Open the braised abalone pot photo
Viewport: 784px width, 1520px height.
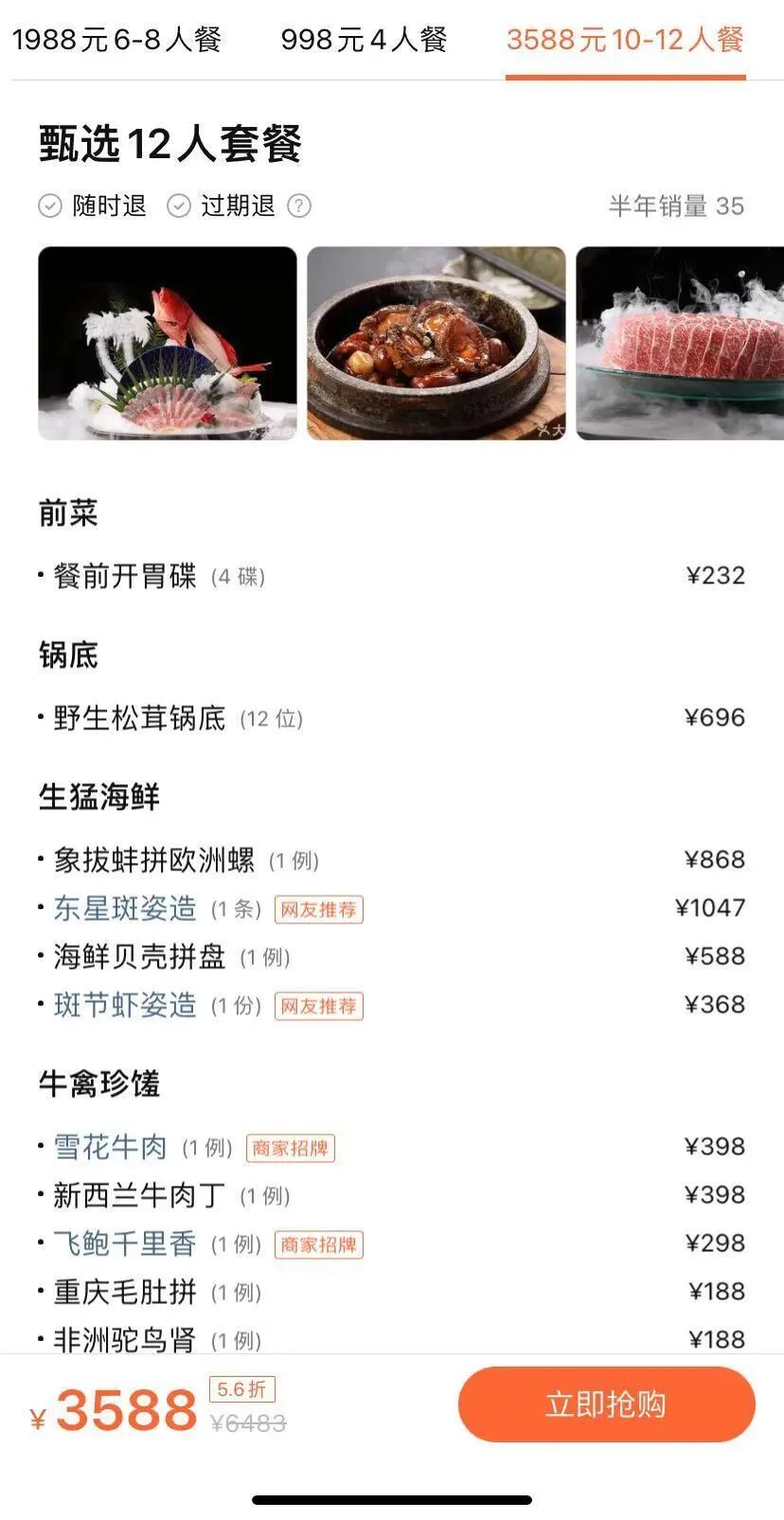click(437, 343)
